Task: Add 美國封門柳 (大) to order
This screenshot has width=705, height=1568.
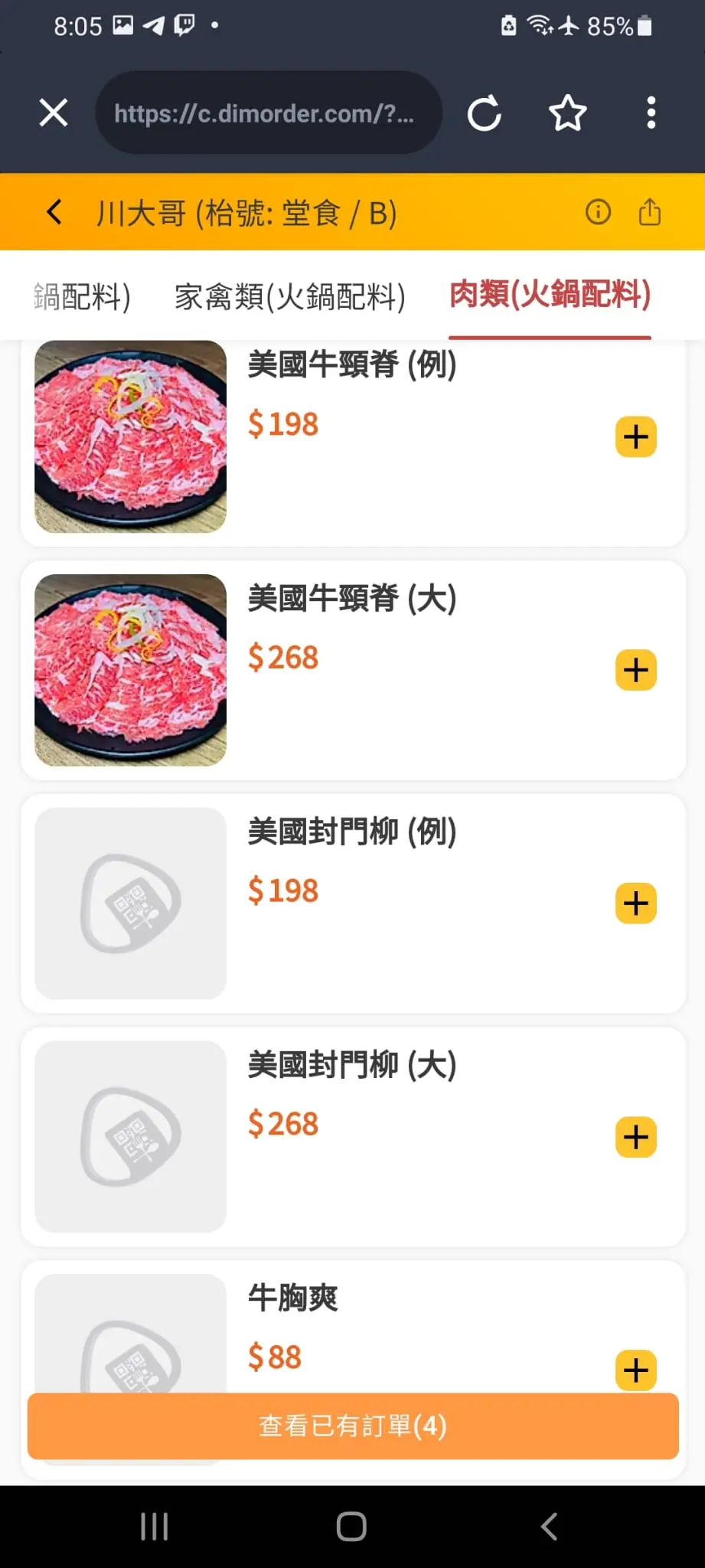Action: (636, 1137)
